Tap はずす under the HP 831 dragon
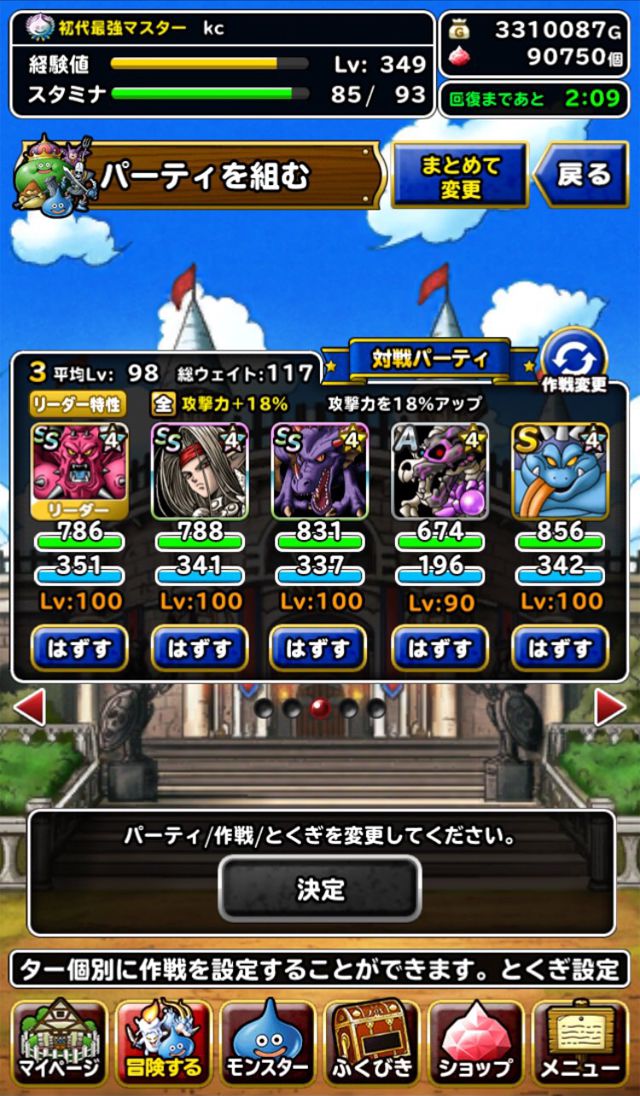Screen dimensions: 640x1096 click(x=319, y=649)
